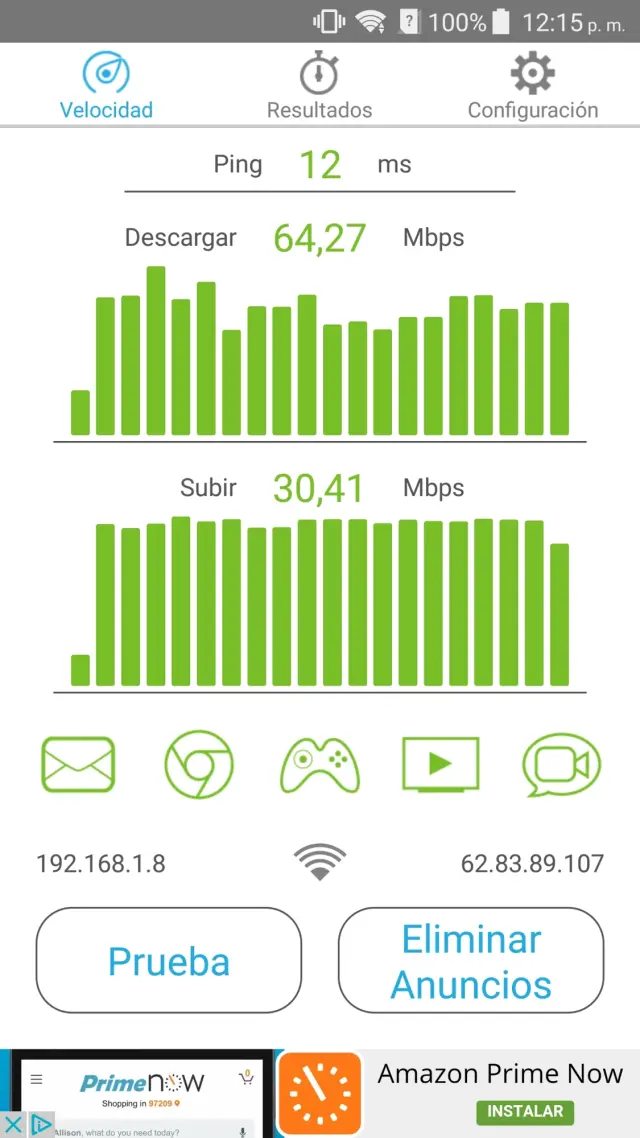The image size is (640, 1138).
Task: Tap the email envelope icon
Action: [78, 765]
